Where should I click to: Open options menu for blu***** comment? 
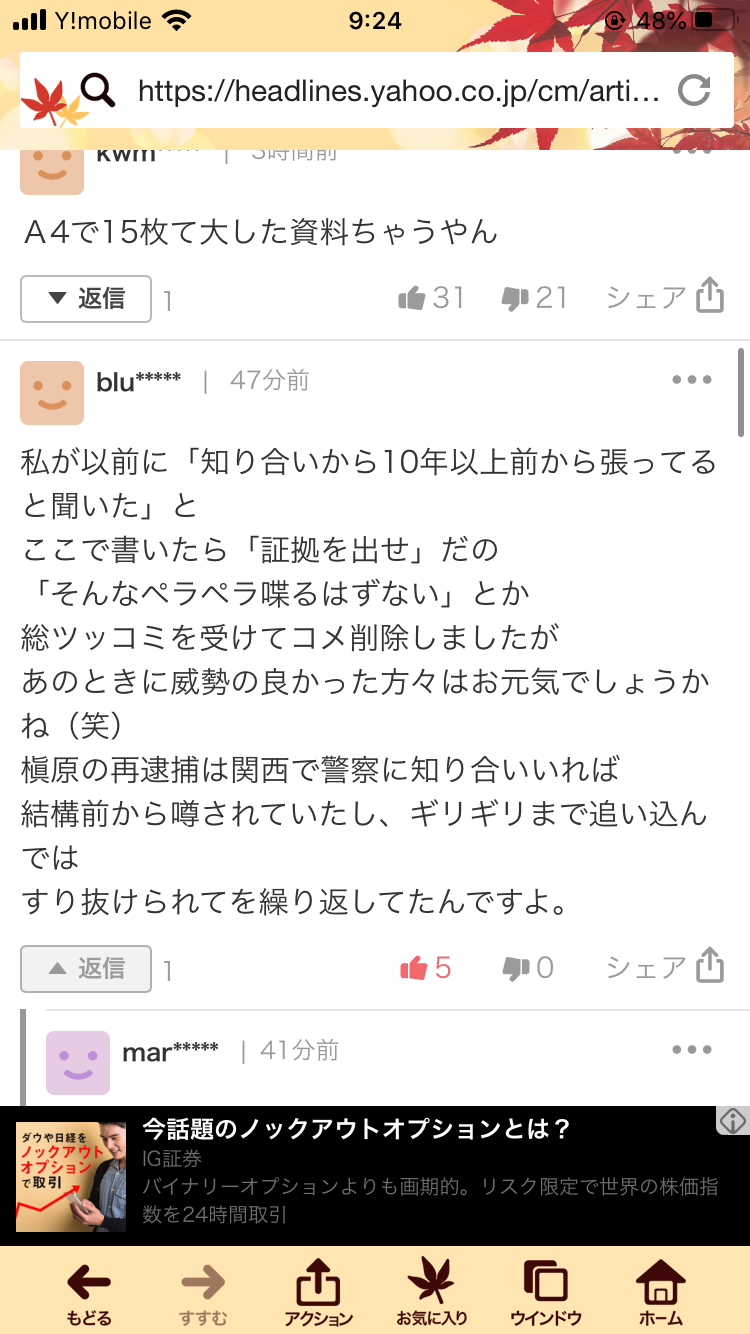coord(692,380)
